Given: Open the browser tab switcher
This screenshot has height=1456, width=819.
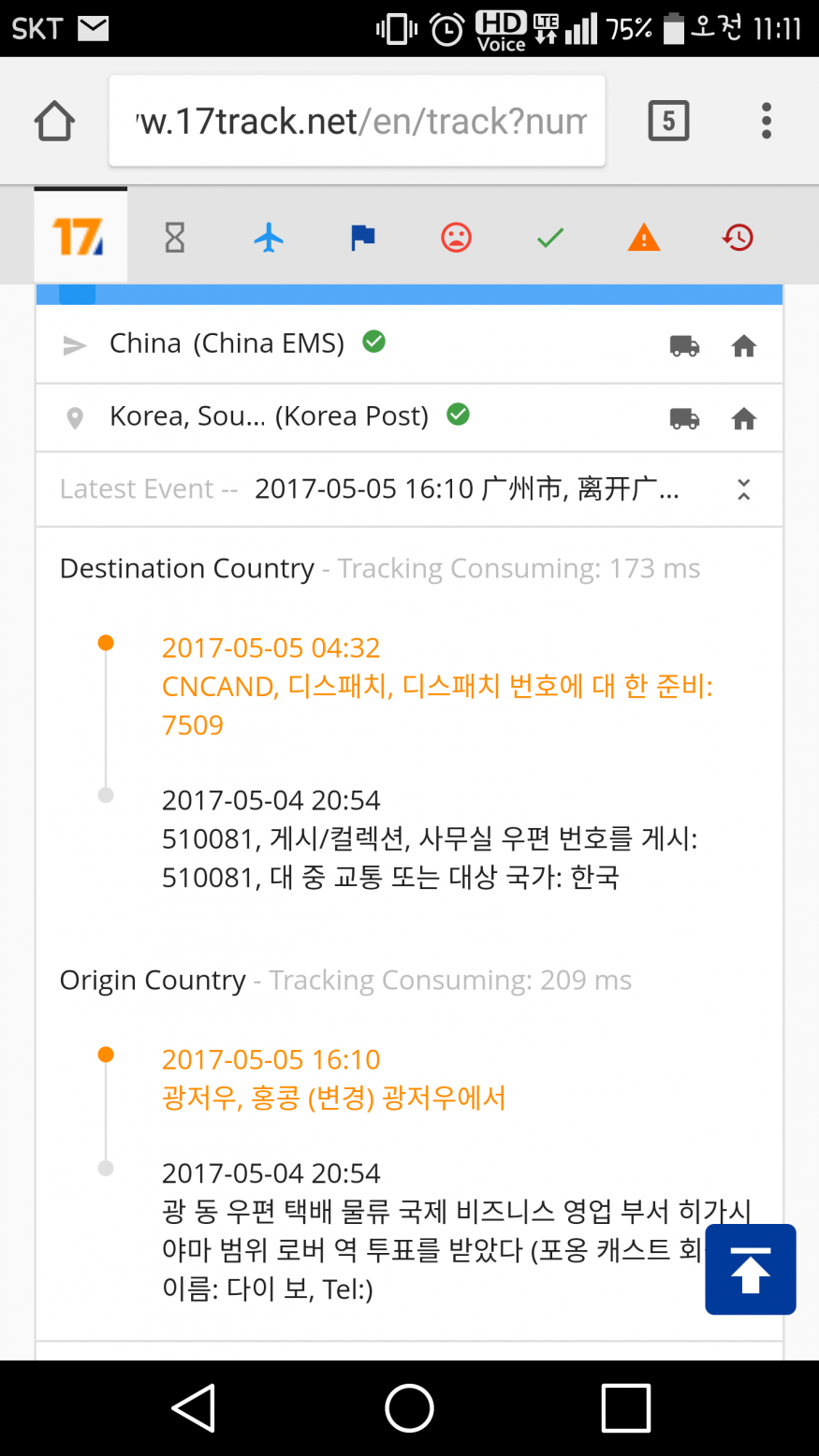Looking at the screenshot, I should (x=668, y=121).
